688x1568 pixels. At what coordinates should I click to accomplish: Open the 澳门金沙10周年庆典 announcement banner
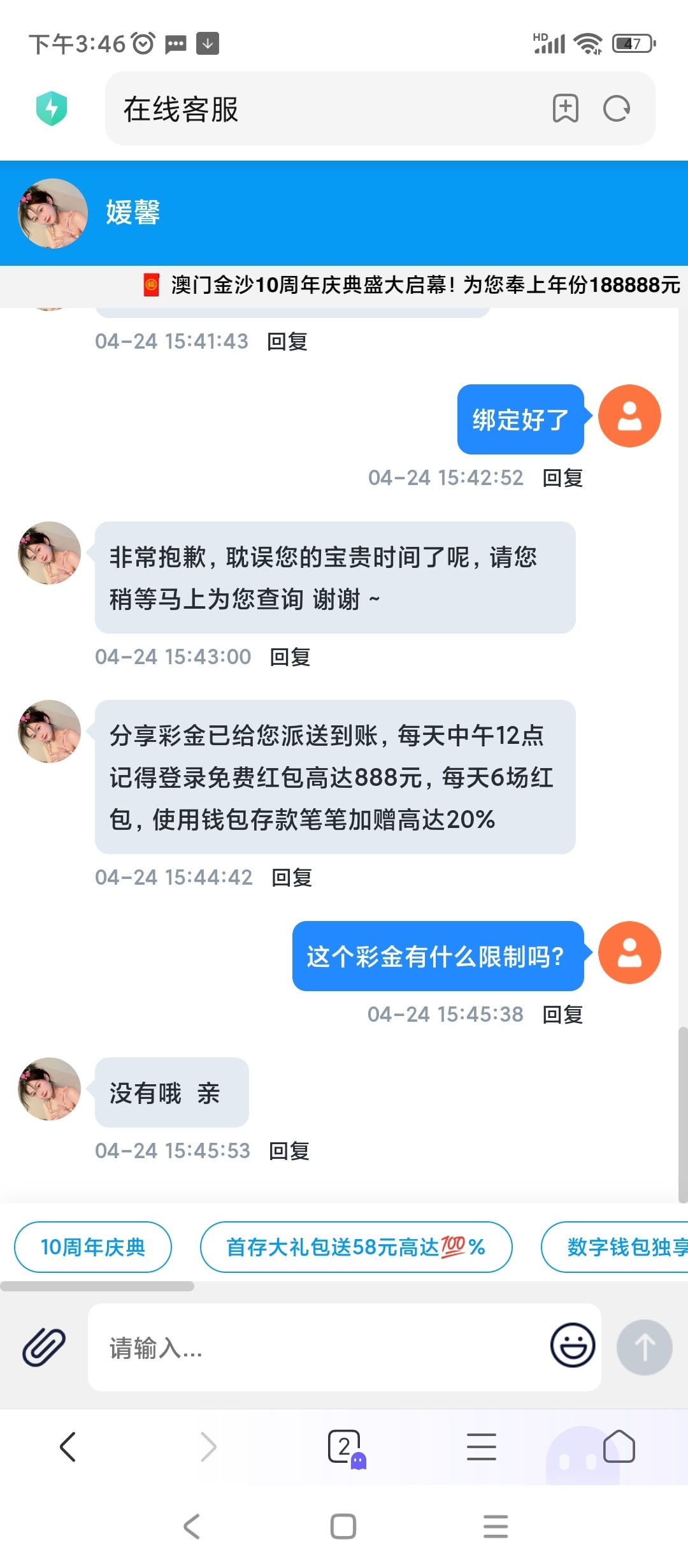[x=411, y=285]
